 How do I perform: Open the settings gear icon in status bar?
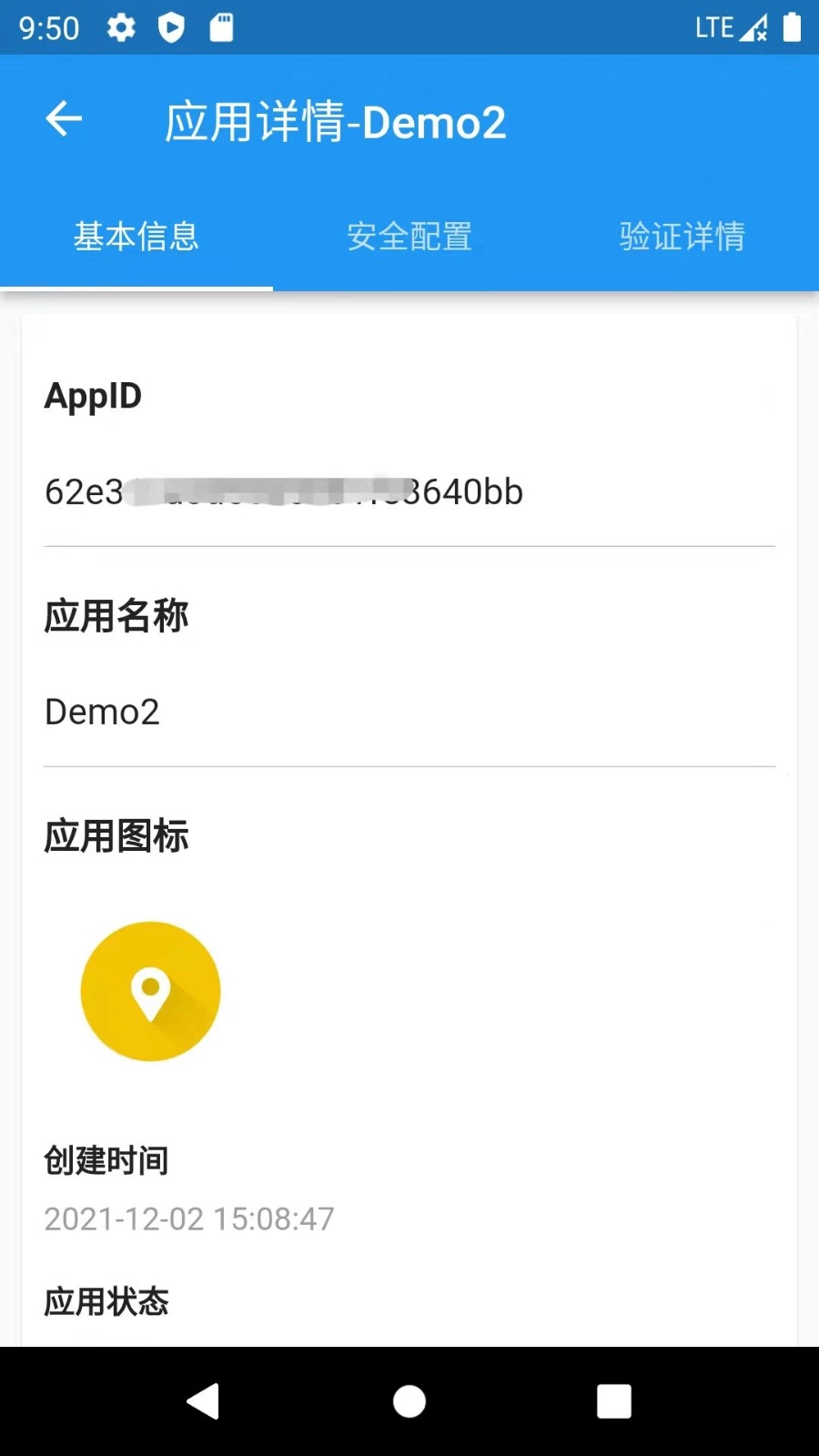pyautogui.click(x=120, y=27)
